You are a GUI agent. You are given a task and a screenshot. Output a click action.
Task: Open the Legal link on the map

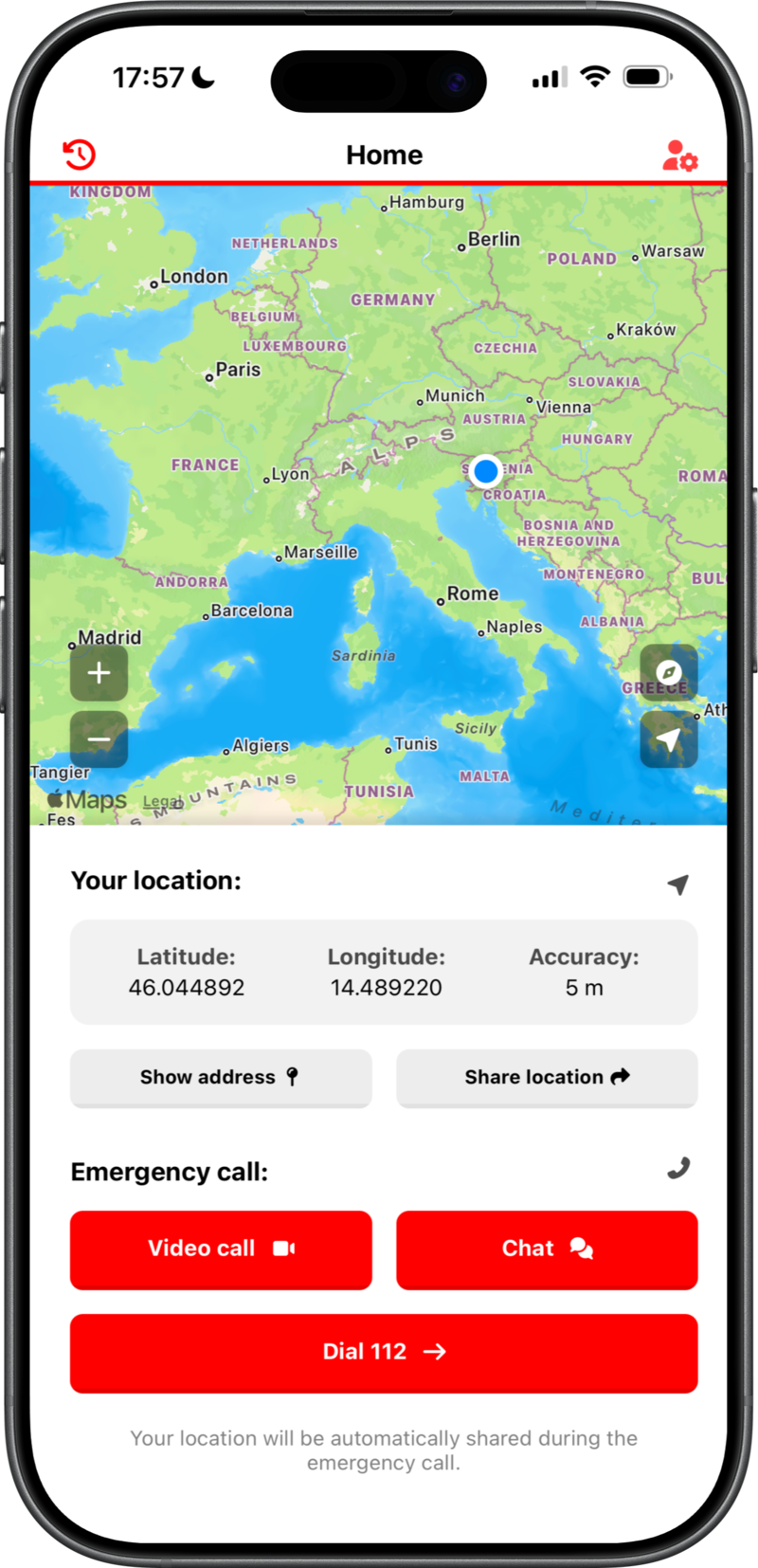click(x=161, y=802)
